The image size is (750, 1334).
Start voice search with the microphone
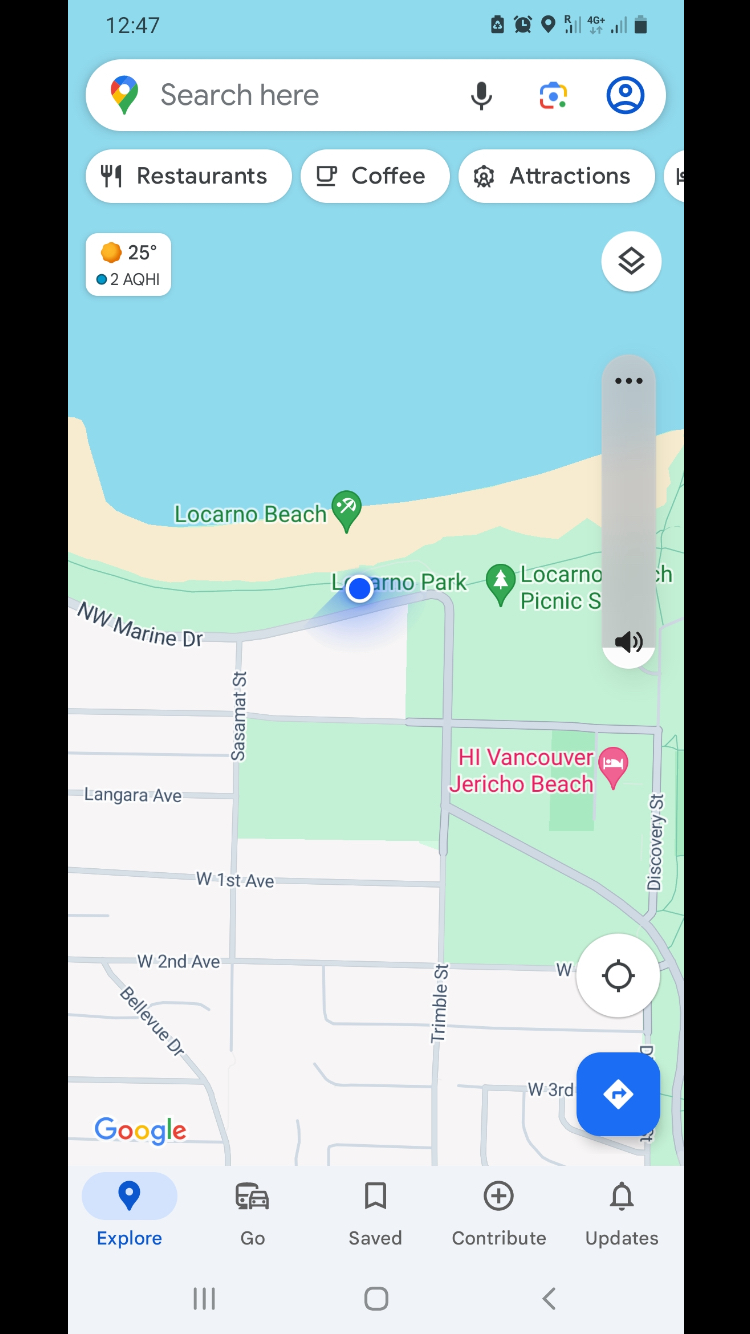482,96
